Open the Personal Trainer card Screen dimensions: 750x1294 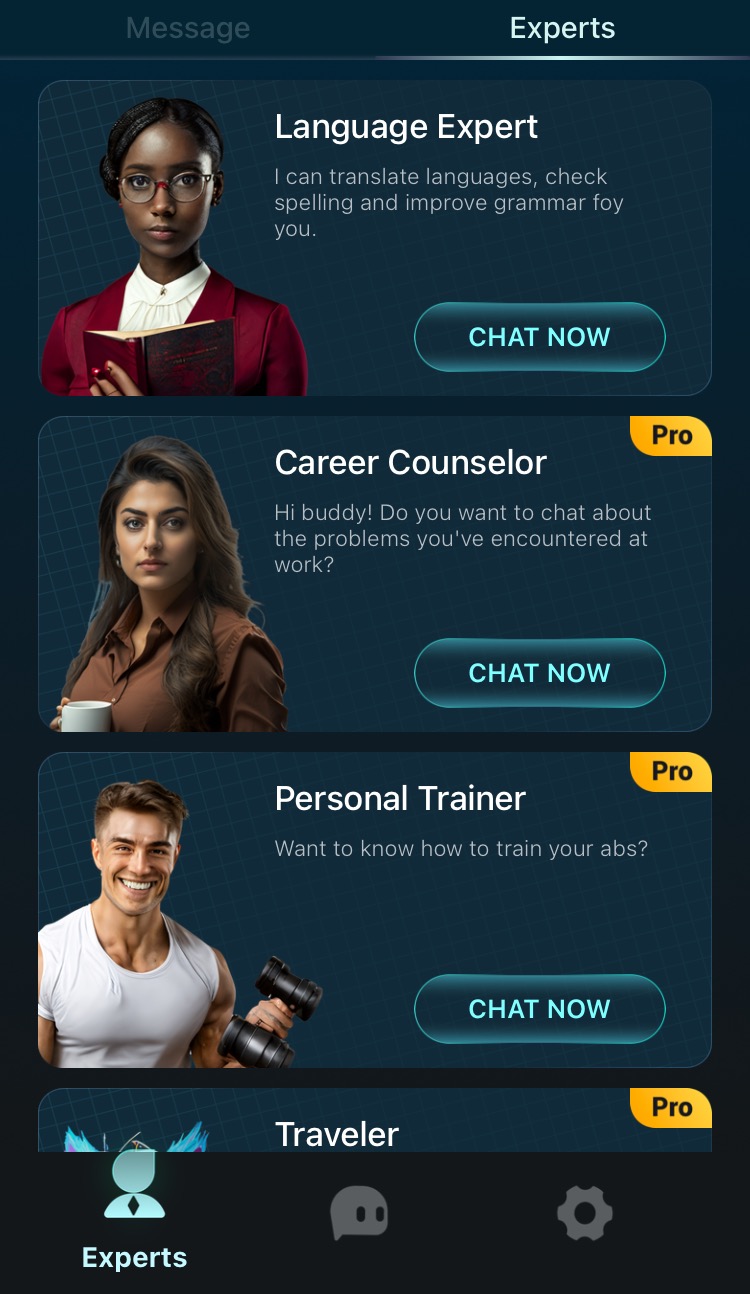[x=375, y=909]
